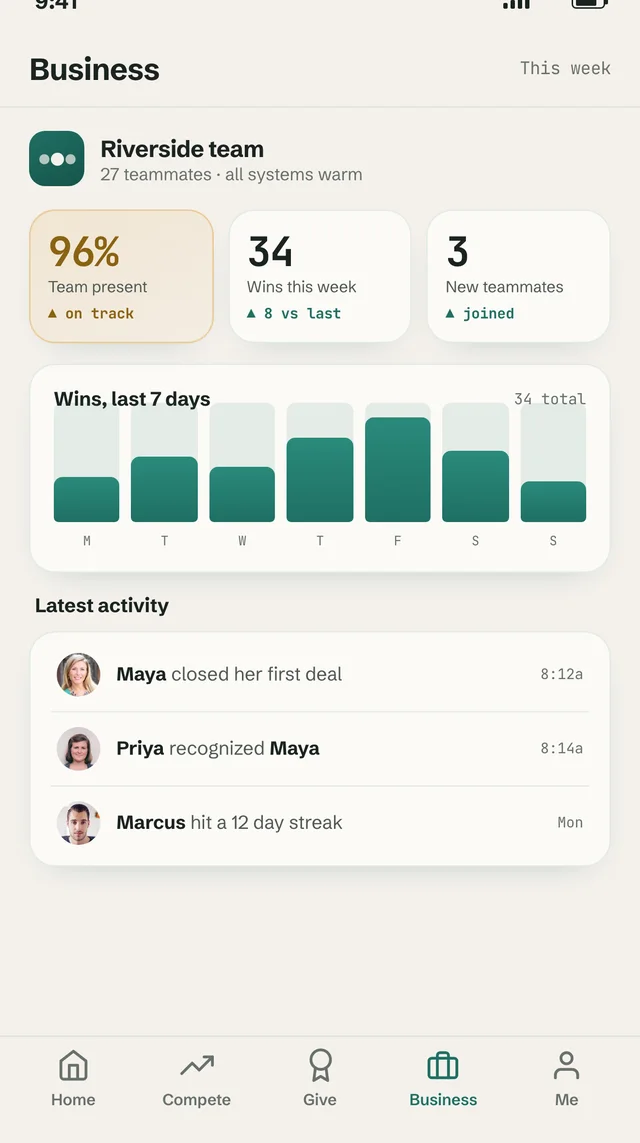
Task: Open the Me tab
Action: [566, 1079]
